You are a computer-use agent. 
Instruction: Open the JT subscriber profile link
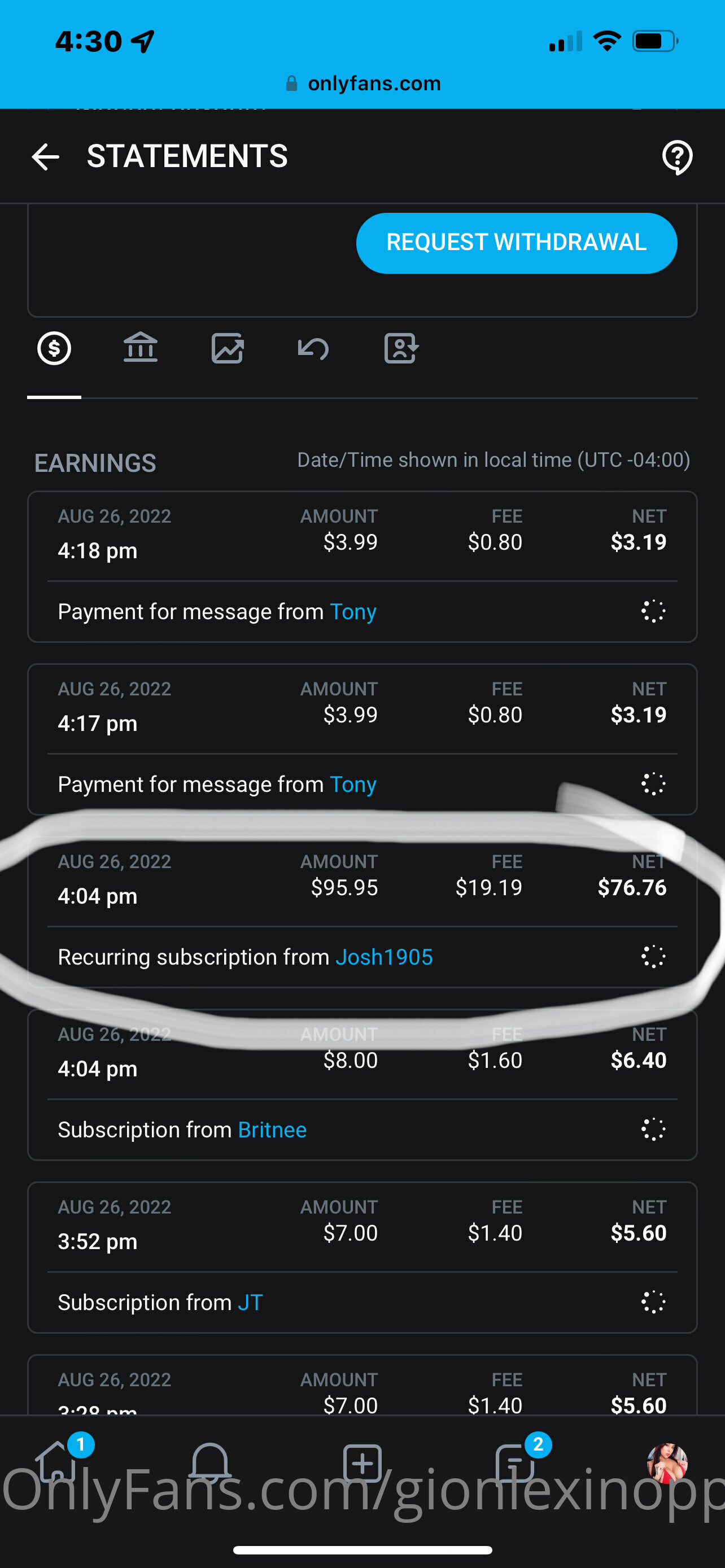tap(250, 1303)
